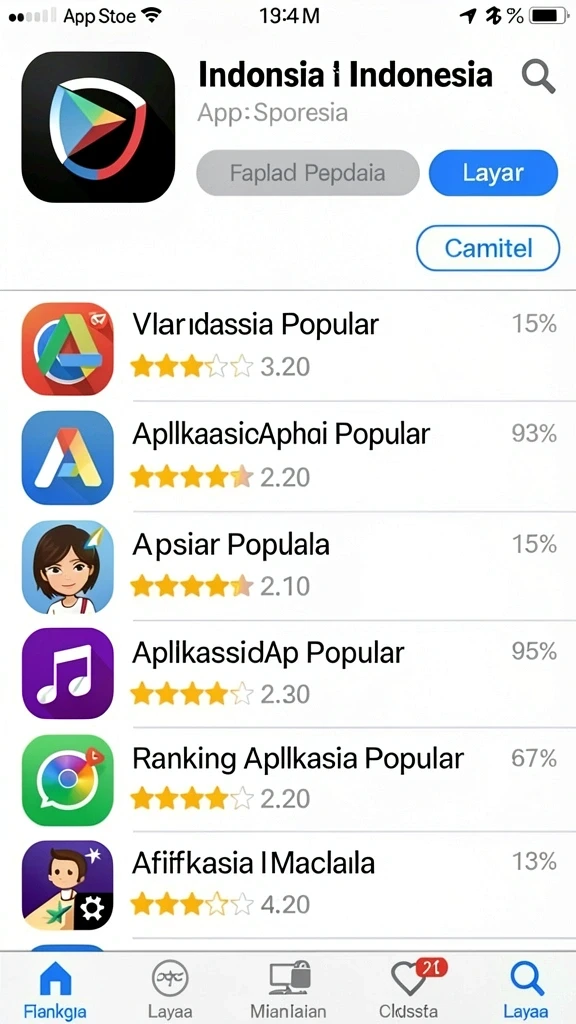Select the grey Faplad Pepdaia button
The image size is (576, 1024).
308,173
